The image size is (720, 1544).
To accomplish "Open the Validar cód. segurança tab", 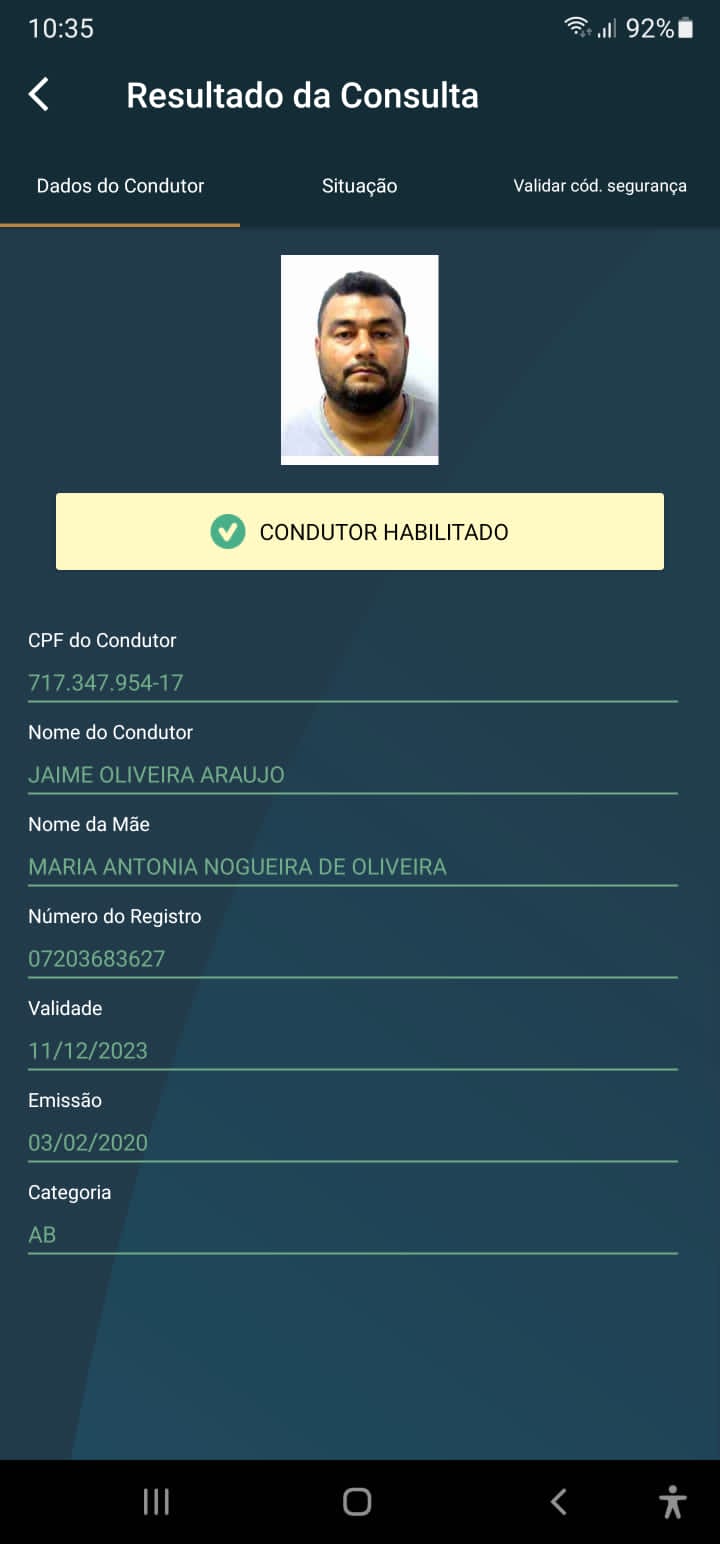I will tap(599, 186).
